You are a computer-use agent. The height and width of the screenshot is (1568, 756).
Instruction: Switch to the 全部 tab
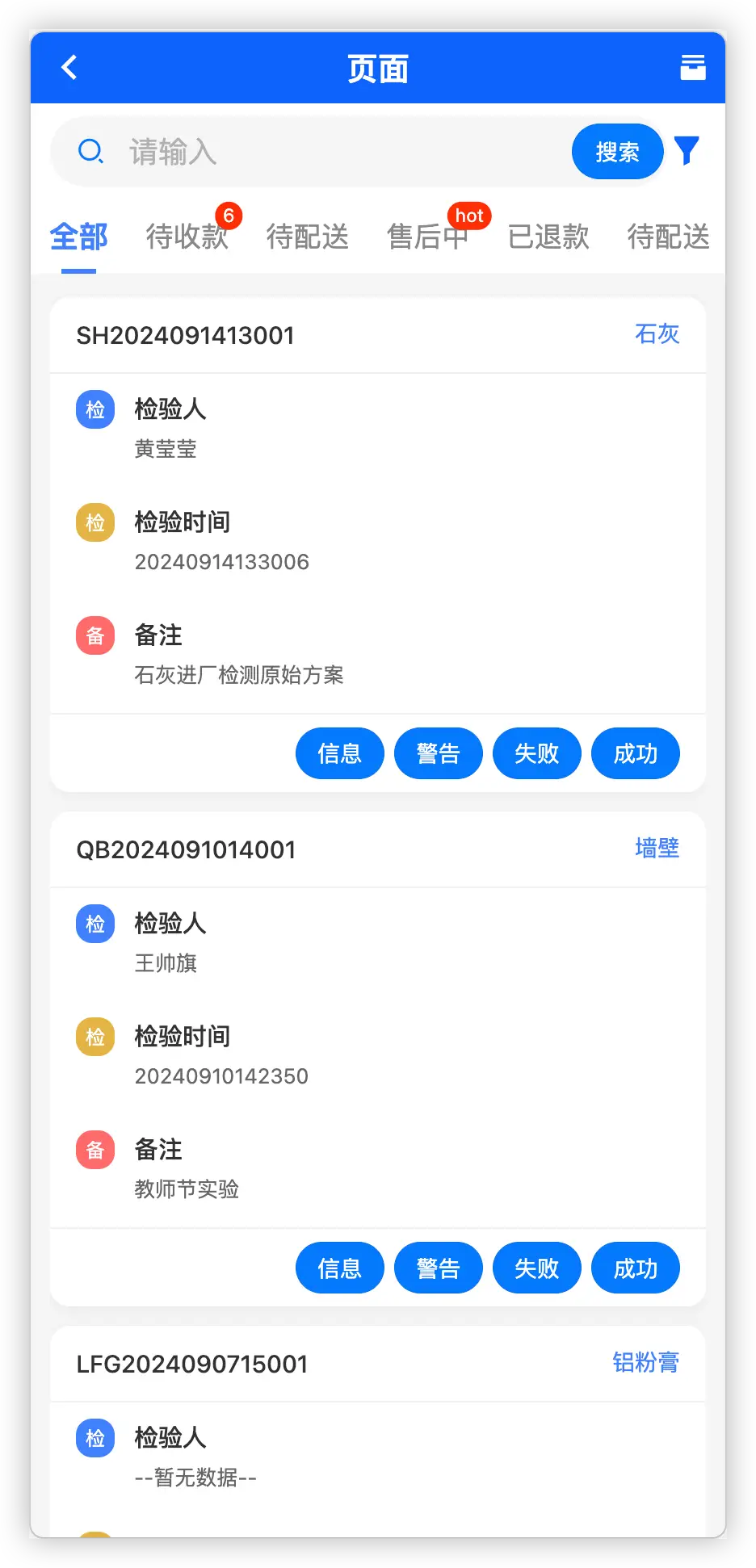78,237
